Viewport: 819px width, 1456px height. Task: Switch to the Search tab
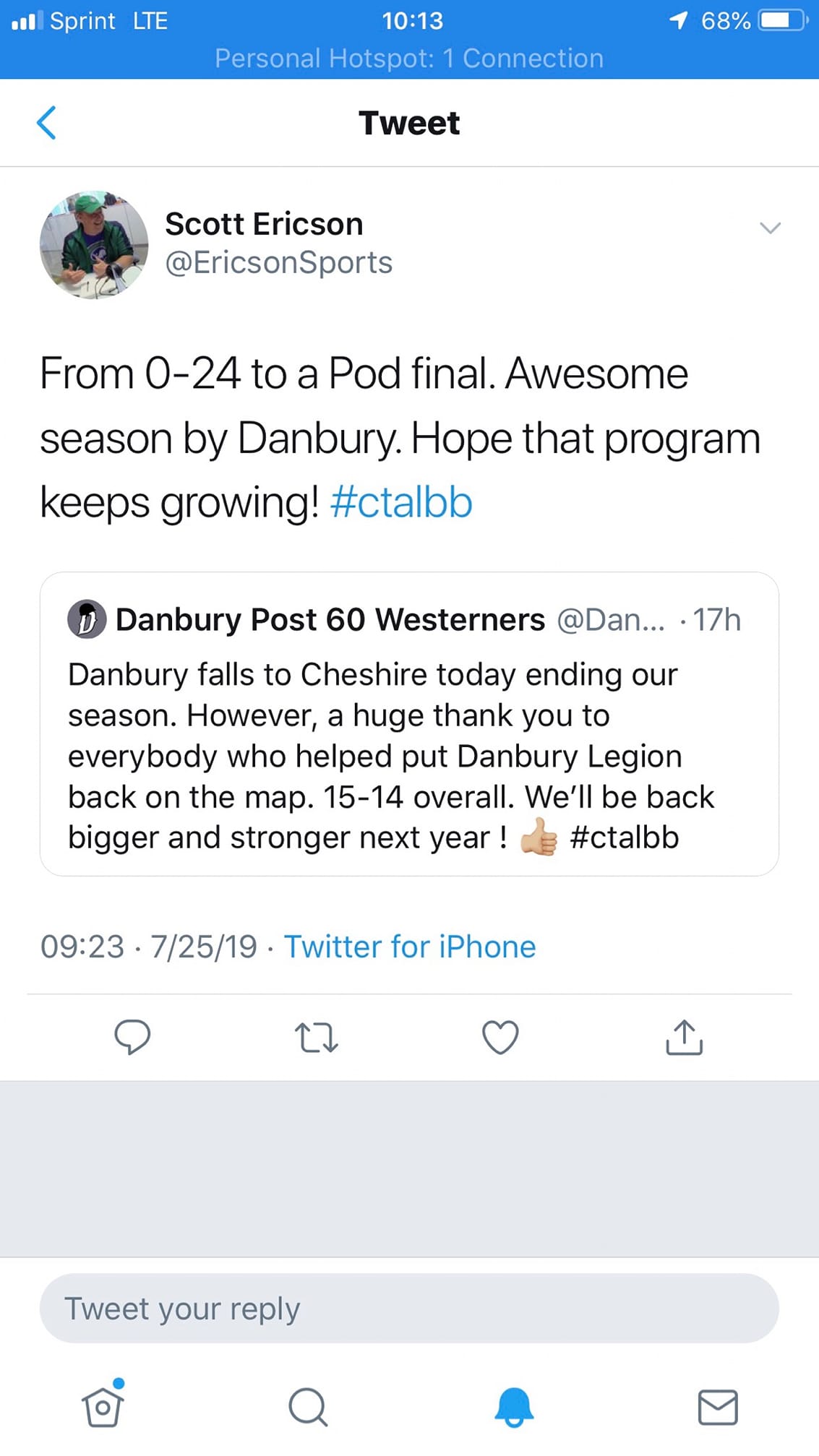click(x=308, y=1406)
